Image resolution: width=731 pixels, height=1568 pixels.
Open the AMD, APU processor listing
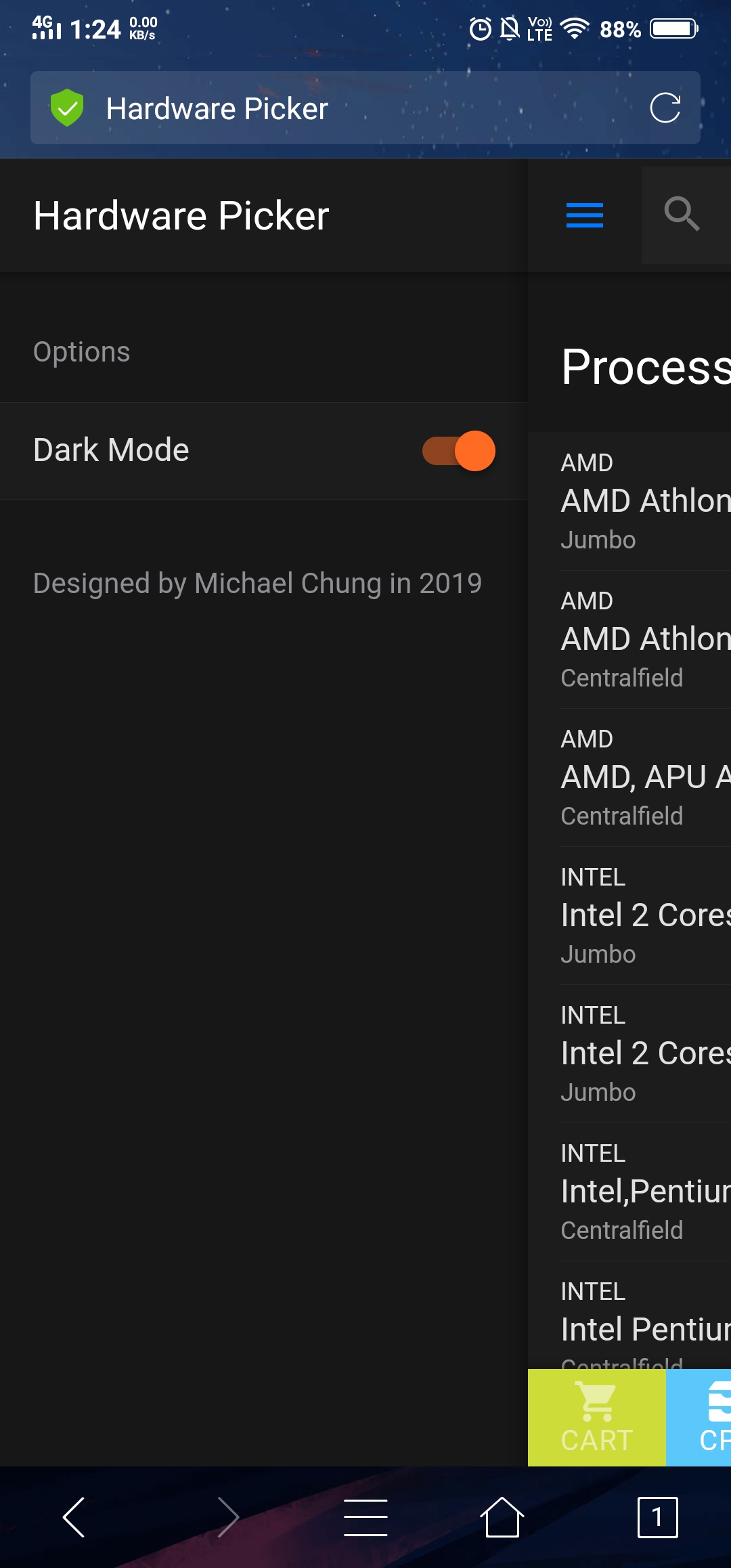646,778
